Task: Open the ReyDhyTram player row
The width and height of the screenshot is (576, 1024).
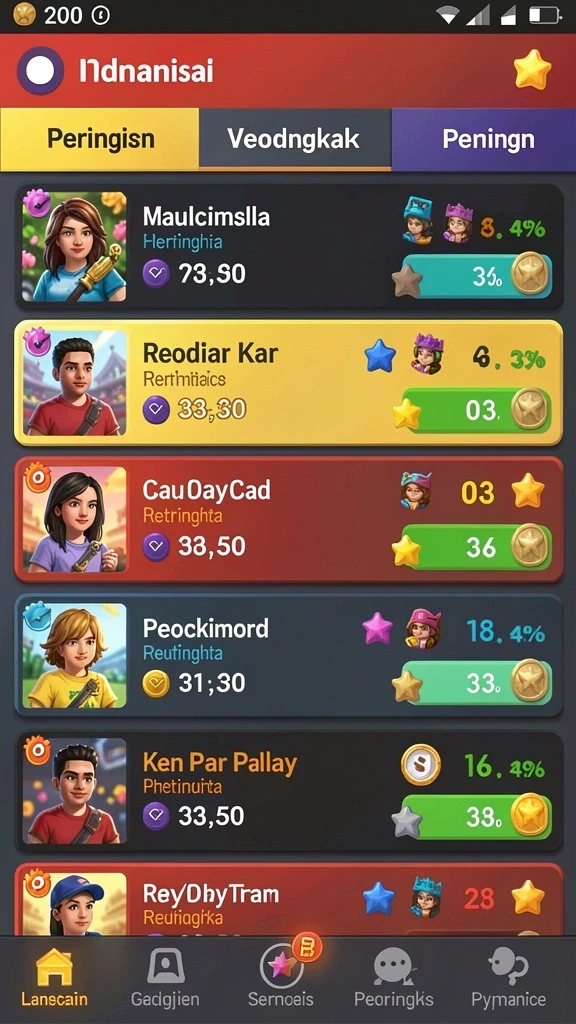Action: 289,900
